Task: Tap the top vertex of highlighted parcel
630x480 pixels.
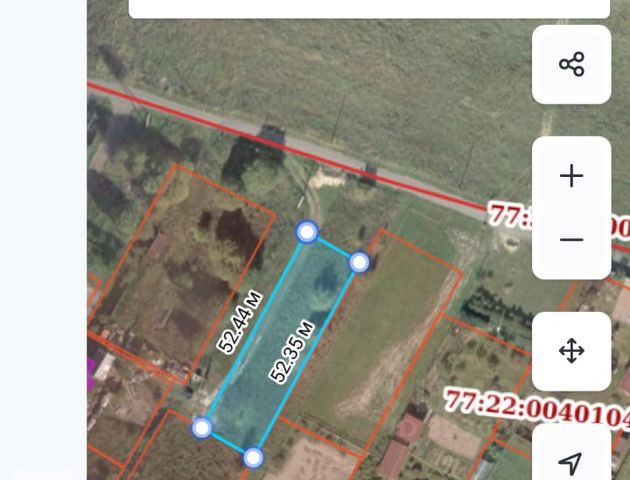Action: click(308, 232)
